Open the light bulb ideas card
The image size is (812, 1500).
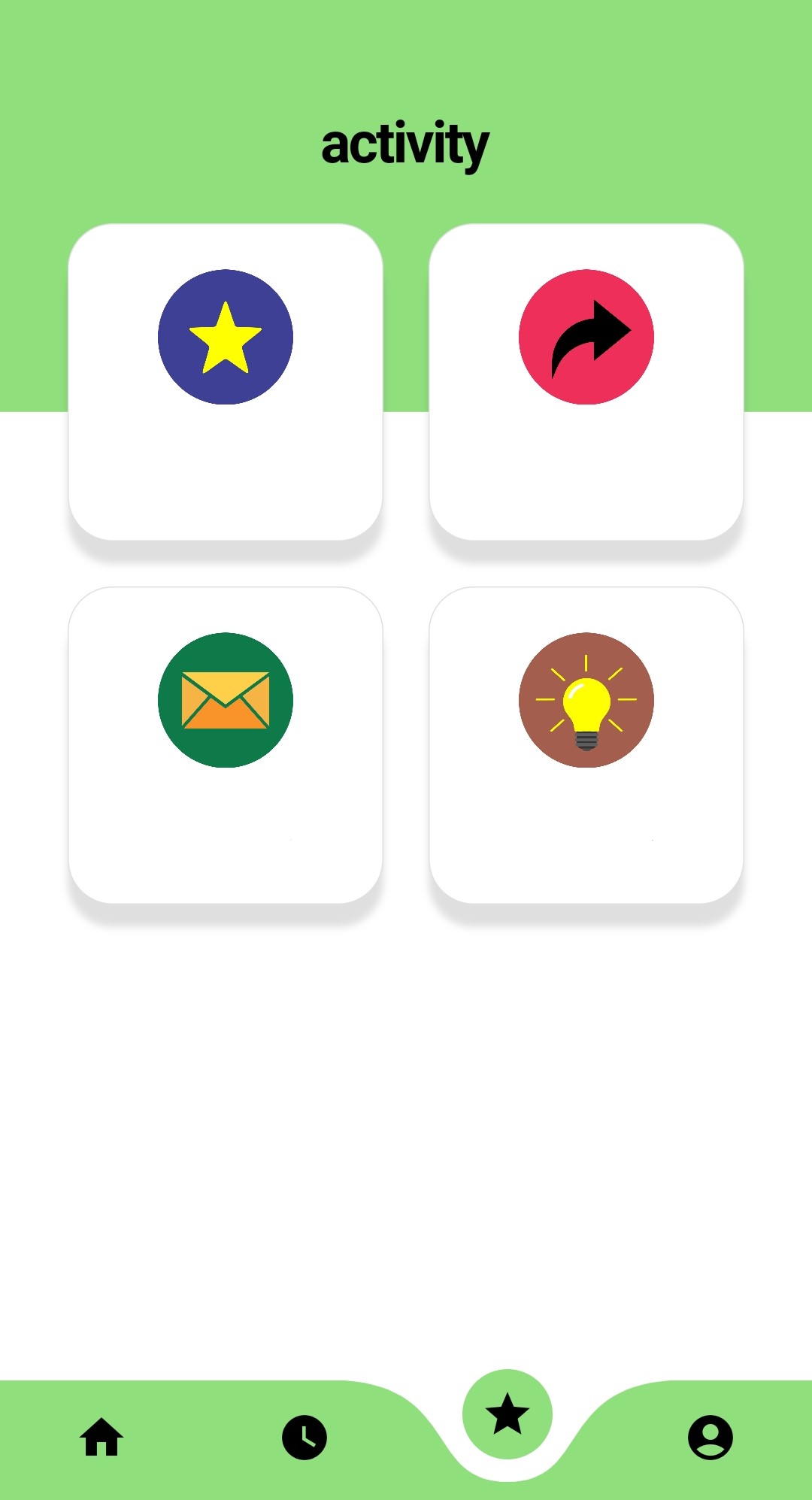[586, 744]
